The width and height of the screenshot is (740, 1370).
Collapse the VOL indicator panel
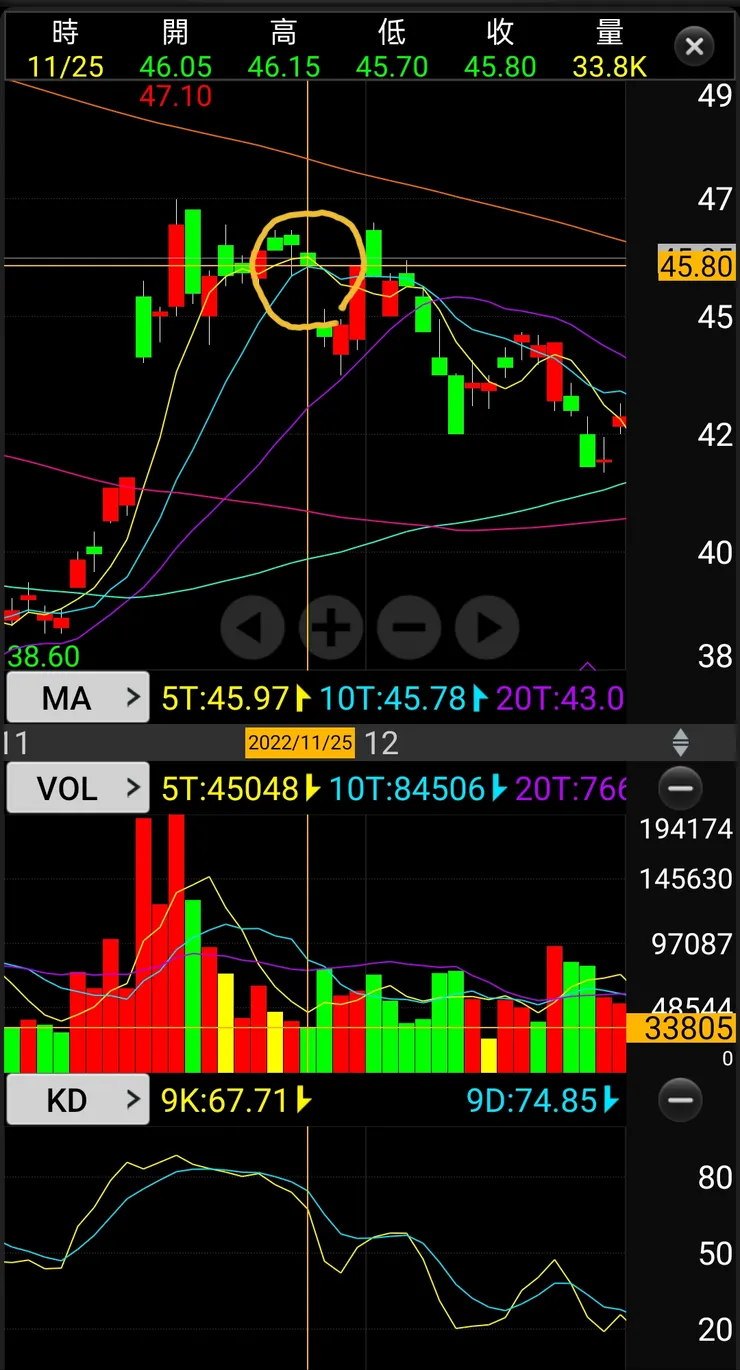[680, 788]
